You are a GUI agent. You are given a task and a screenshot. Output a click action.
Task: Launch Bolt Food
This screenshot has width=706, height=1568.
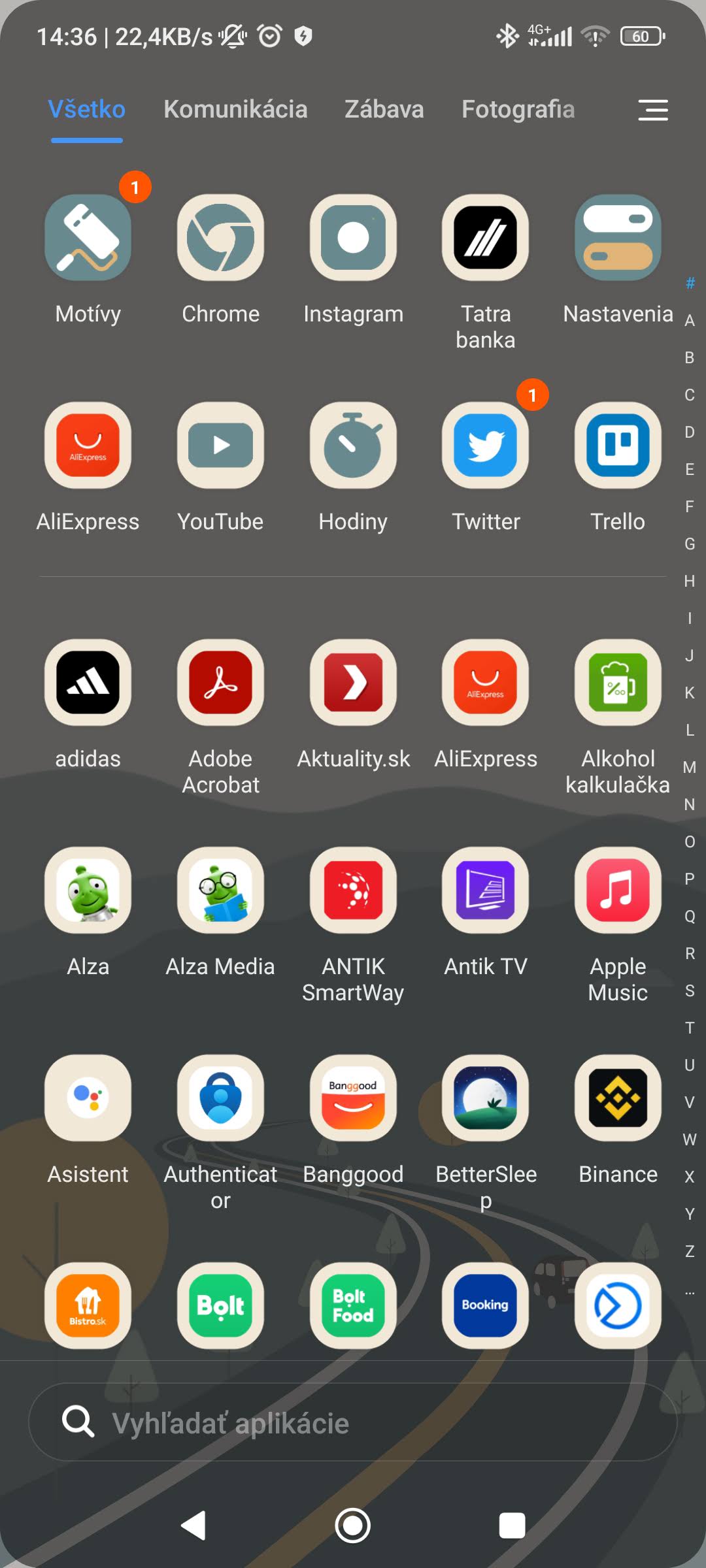point(353,1306)
